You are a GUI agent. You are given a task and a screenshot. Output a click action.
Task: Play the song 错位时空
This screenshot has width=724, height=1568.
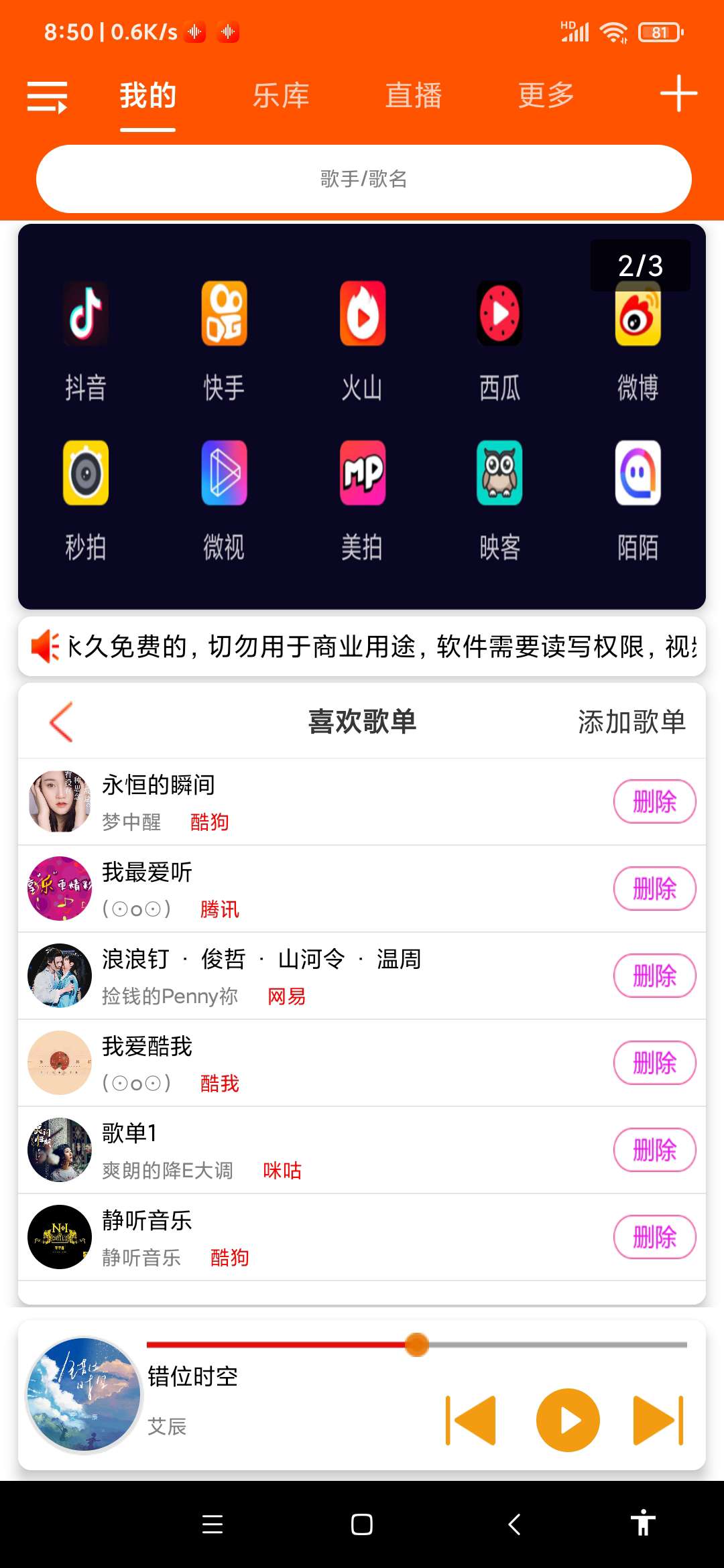(568, 1420)
